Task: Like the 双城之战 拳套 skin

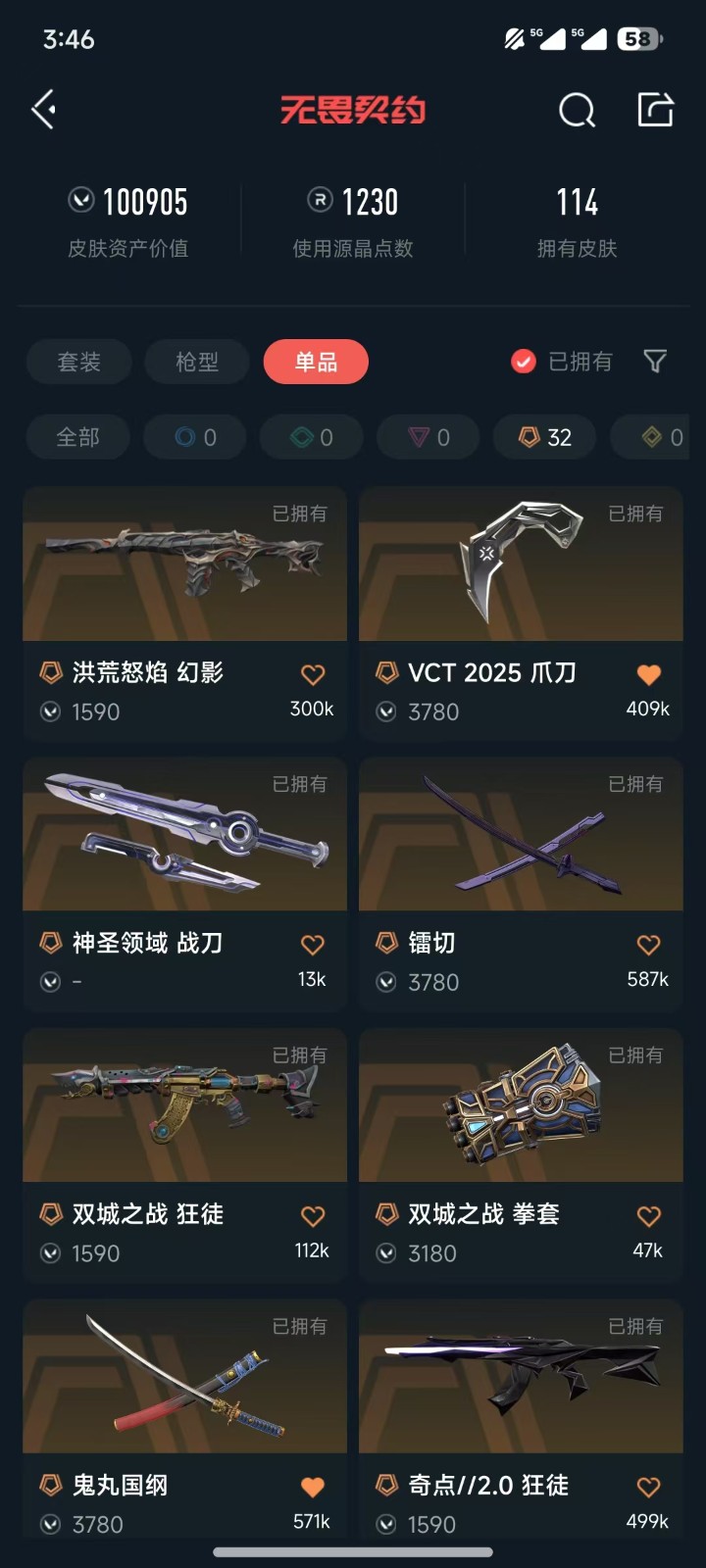Action: pyautogui.click(x=648, y=1216)
